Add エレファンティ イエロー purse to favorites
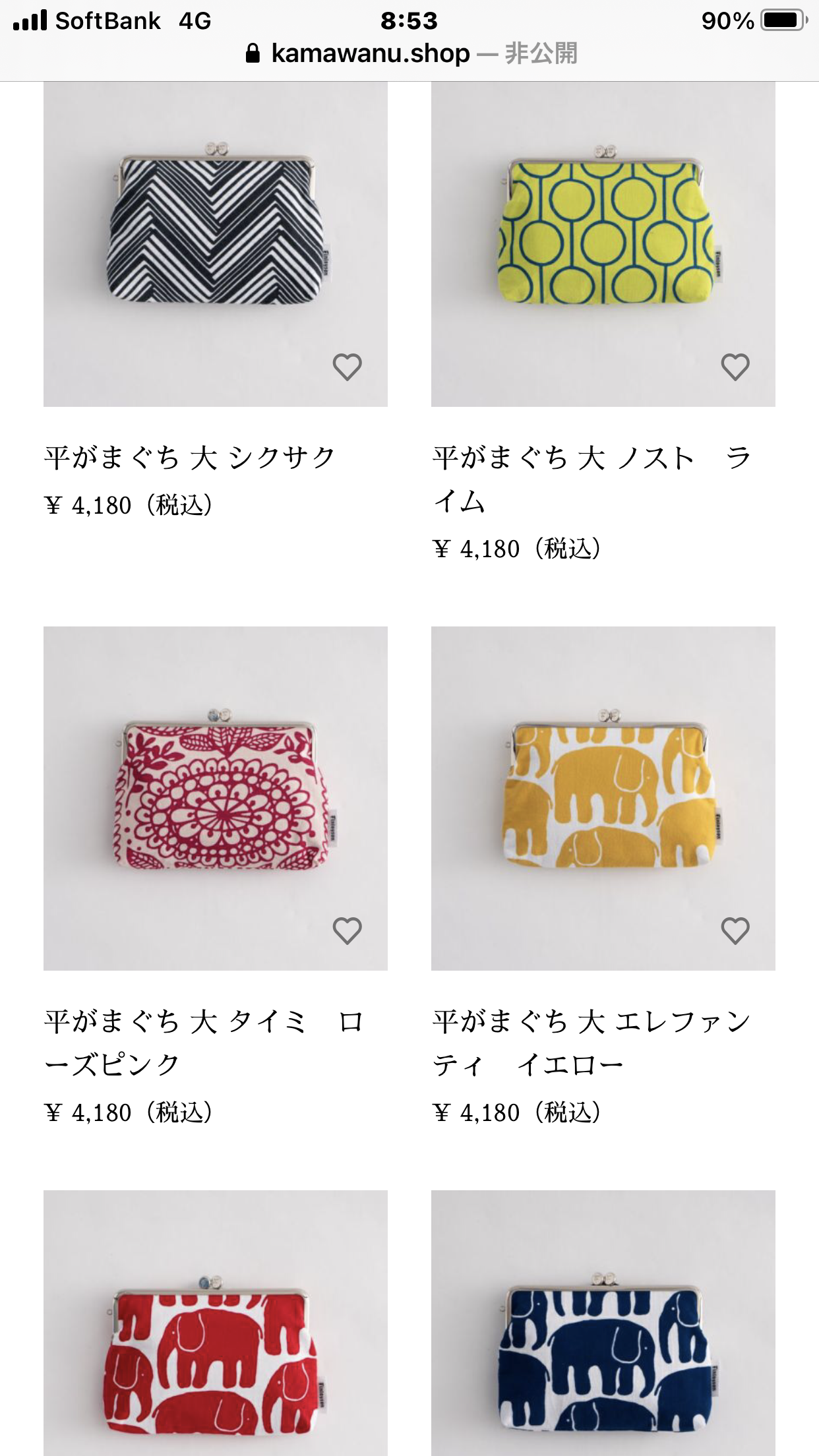 click(x=735, y=930)
